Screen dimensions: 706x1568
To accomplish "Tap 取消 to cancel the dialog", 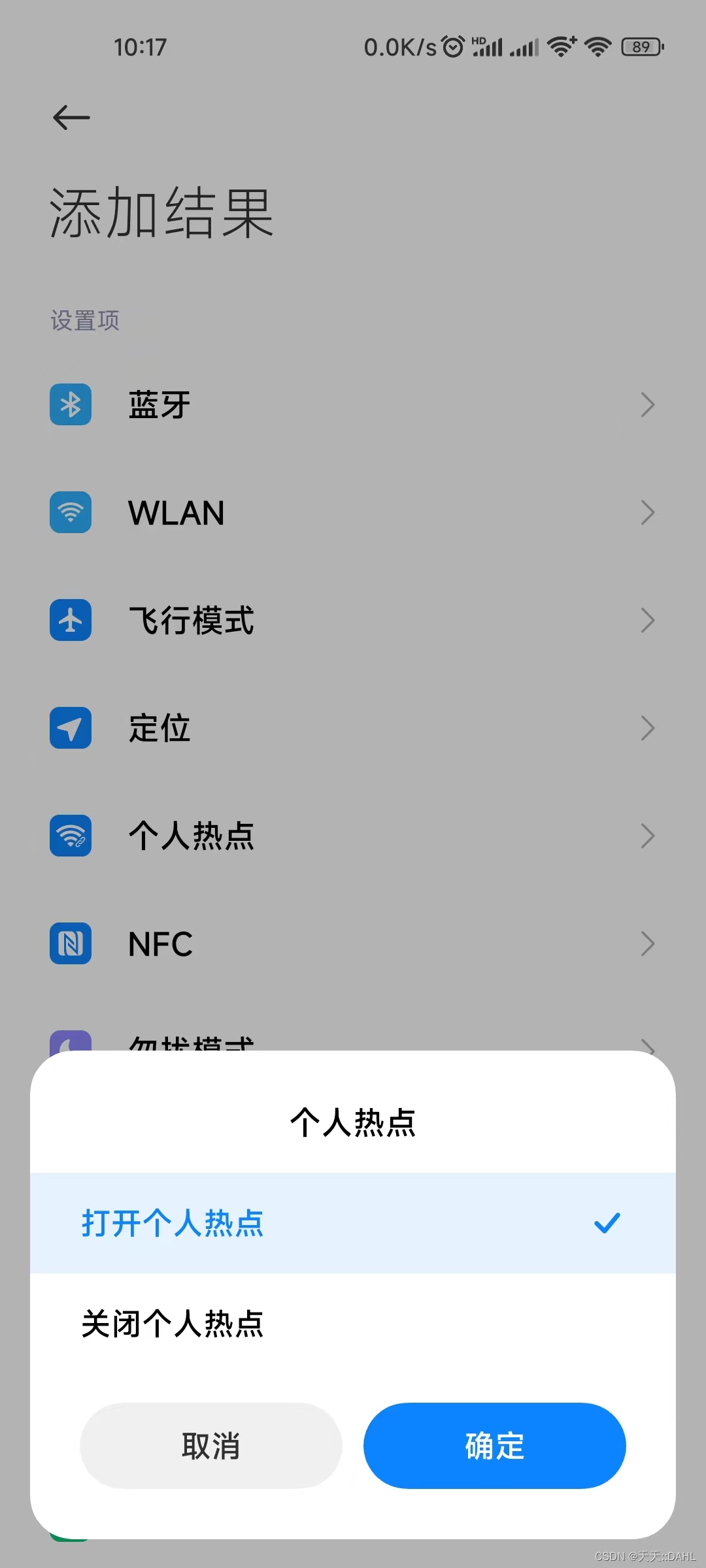I will pos(211,1445).
